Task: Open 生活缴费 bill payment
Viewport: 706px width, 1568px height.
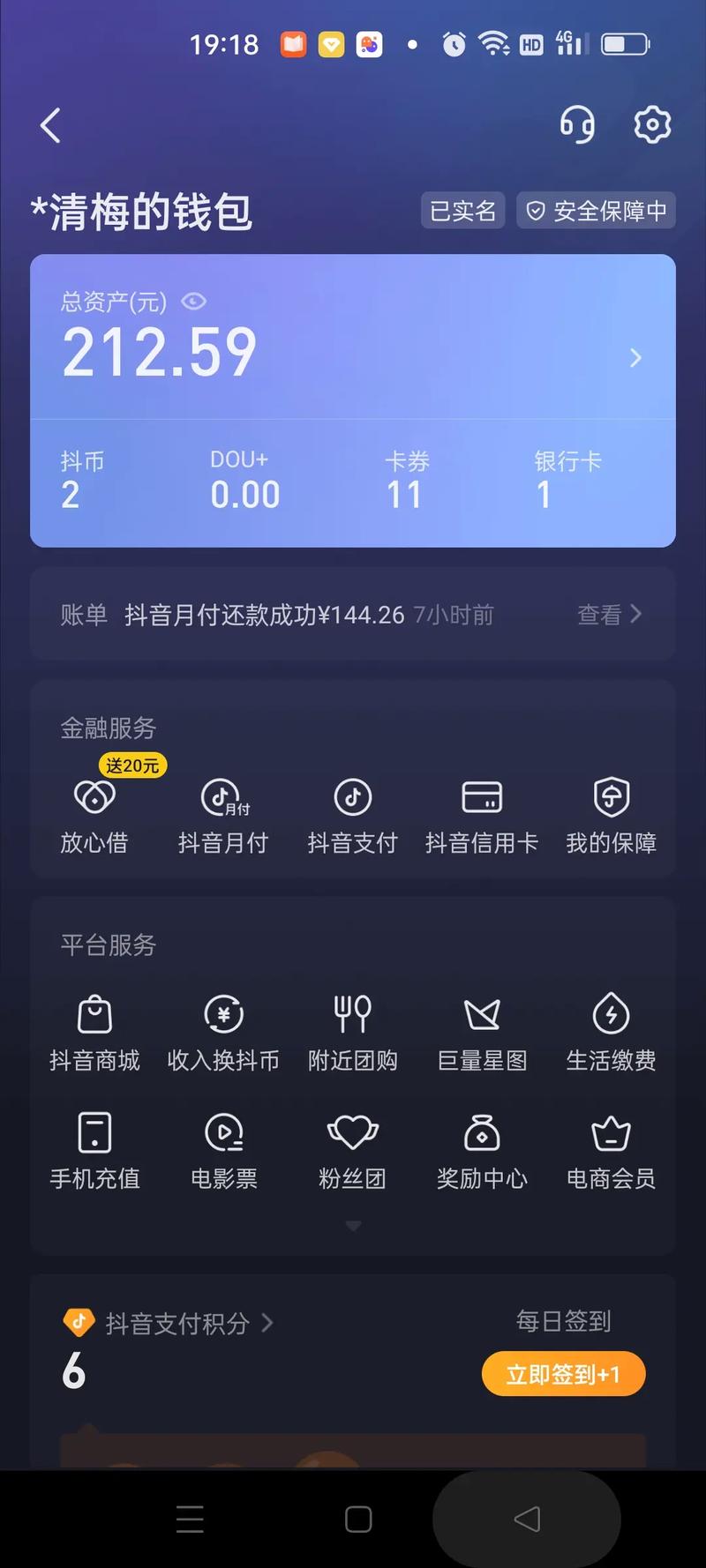Action: [x=611, y=1034]
